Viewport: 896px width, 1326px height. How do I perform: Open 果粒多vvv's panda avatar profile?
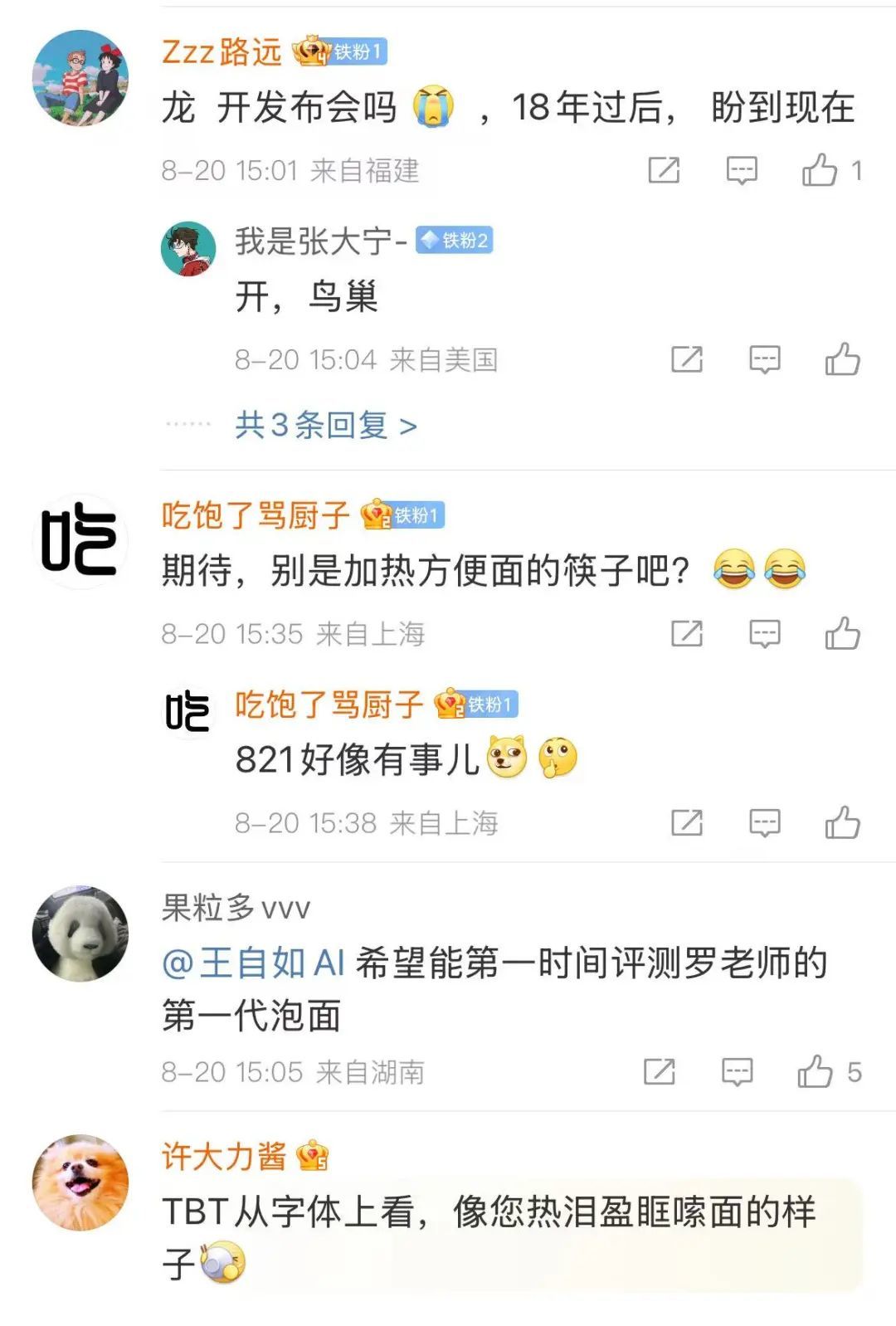80,934
